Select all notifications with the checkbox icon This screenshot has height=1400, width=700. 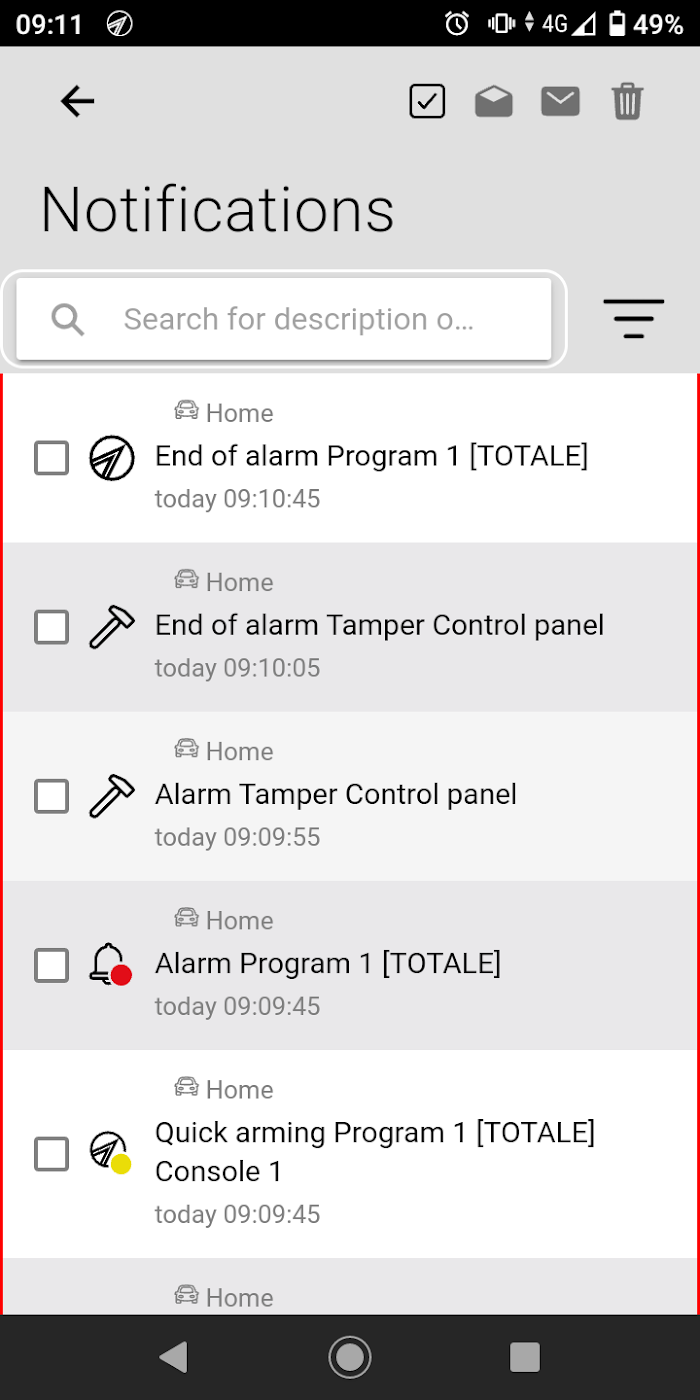427,101
